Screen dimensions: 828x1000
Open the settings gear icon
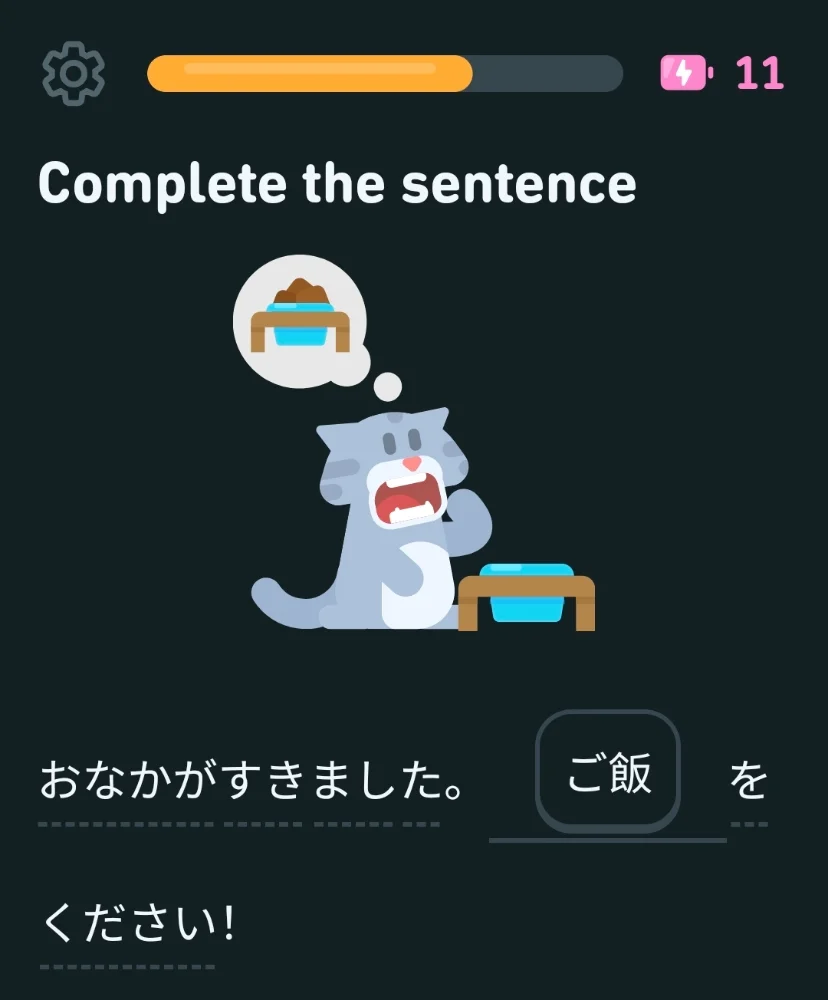pyautogui.click(x=73, y=74)
